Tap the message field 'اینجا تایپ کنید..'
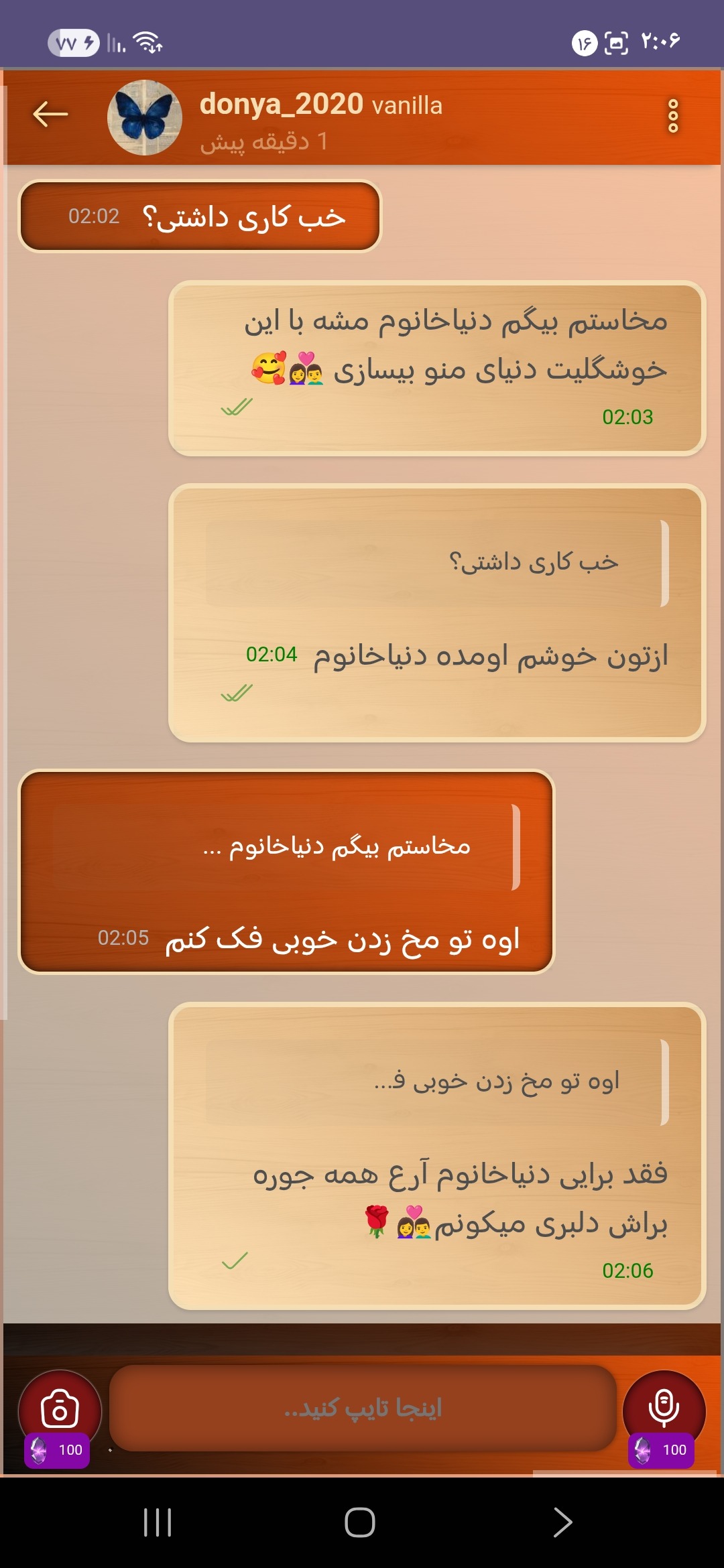The height and width of the screenshot is (1568, 724). coord(363,1408)
